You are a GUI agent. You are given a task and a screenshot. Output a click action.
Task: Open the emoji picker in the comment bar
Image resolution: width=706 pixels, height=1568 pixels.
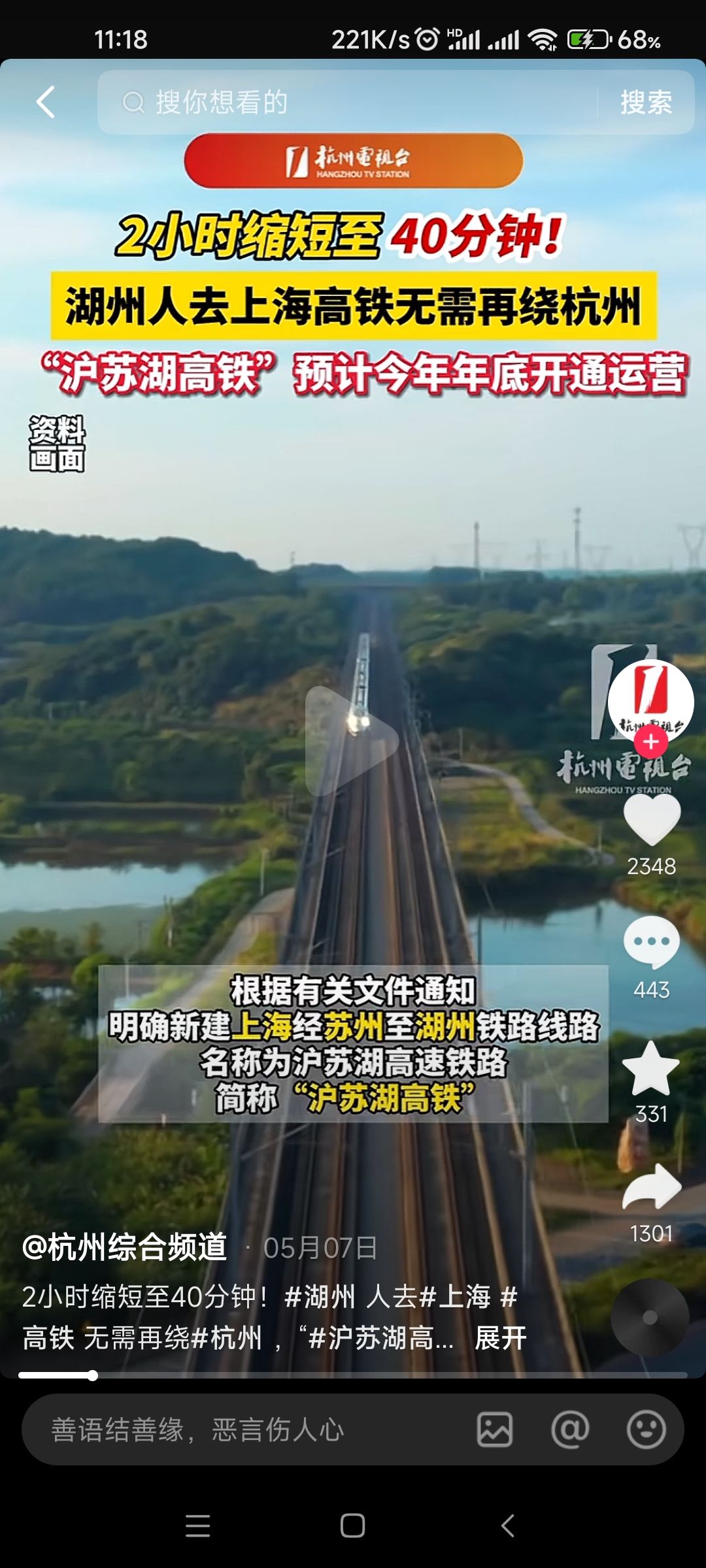(x=646, y=1429)
